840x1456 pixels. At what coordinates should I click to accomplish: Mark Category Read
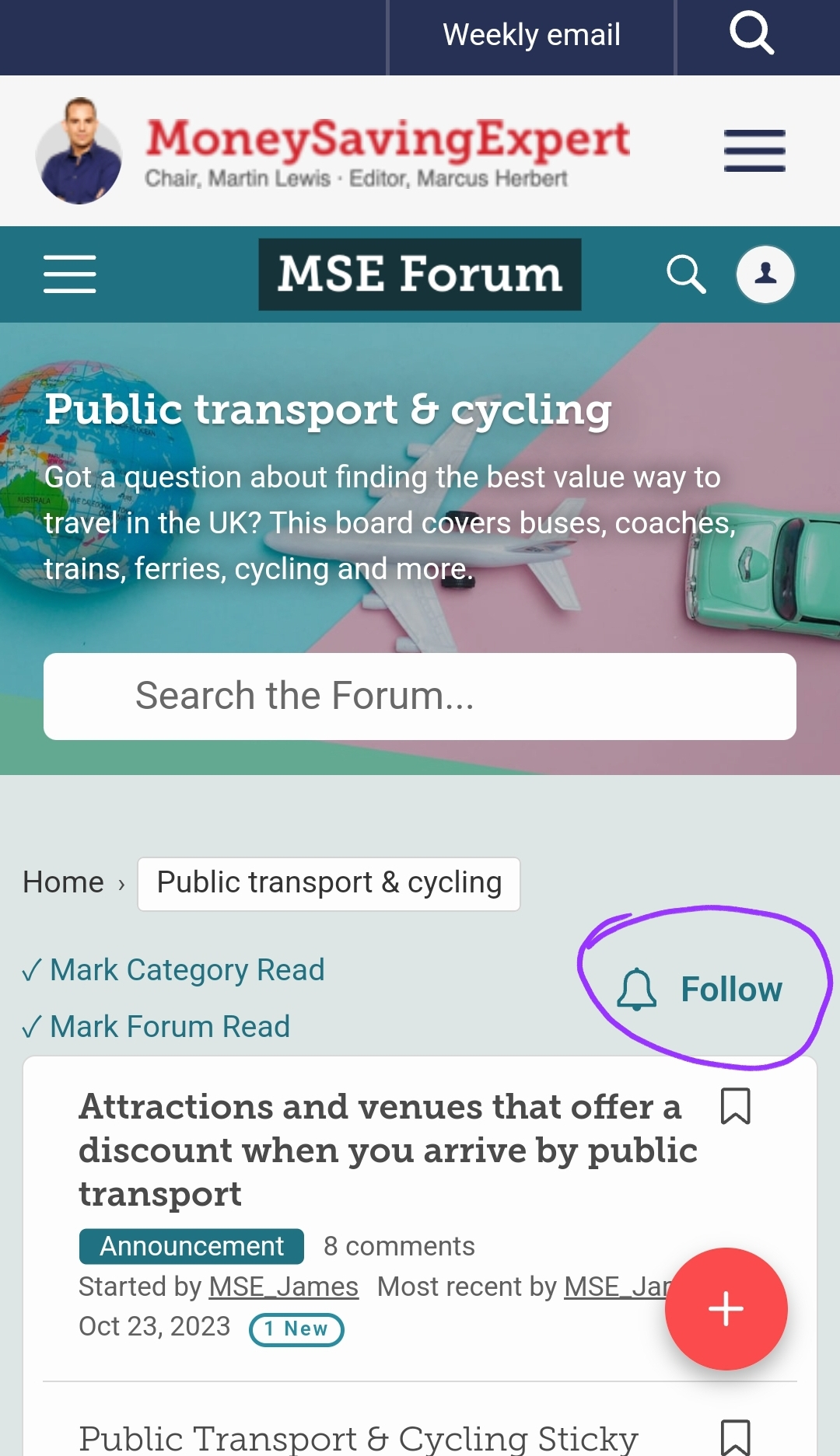[x=173, y=970]
